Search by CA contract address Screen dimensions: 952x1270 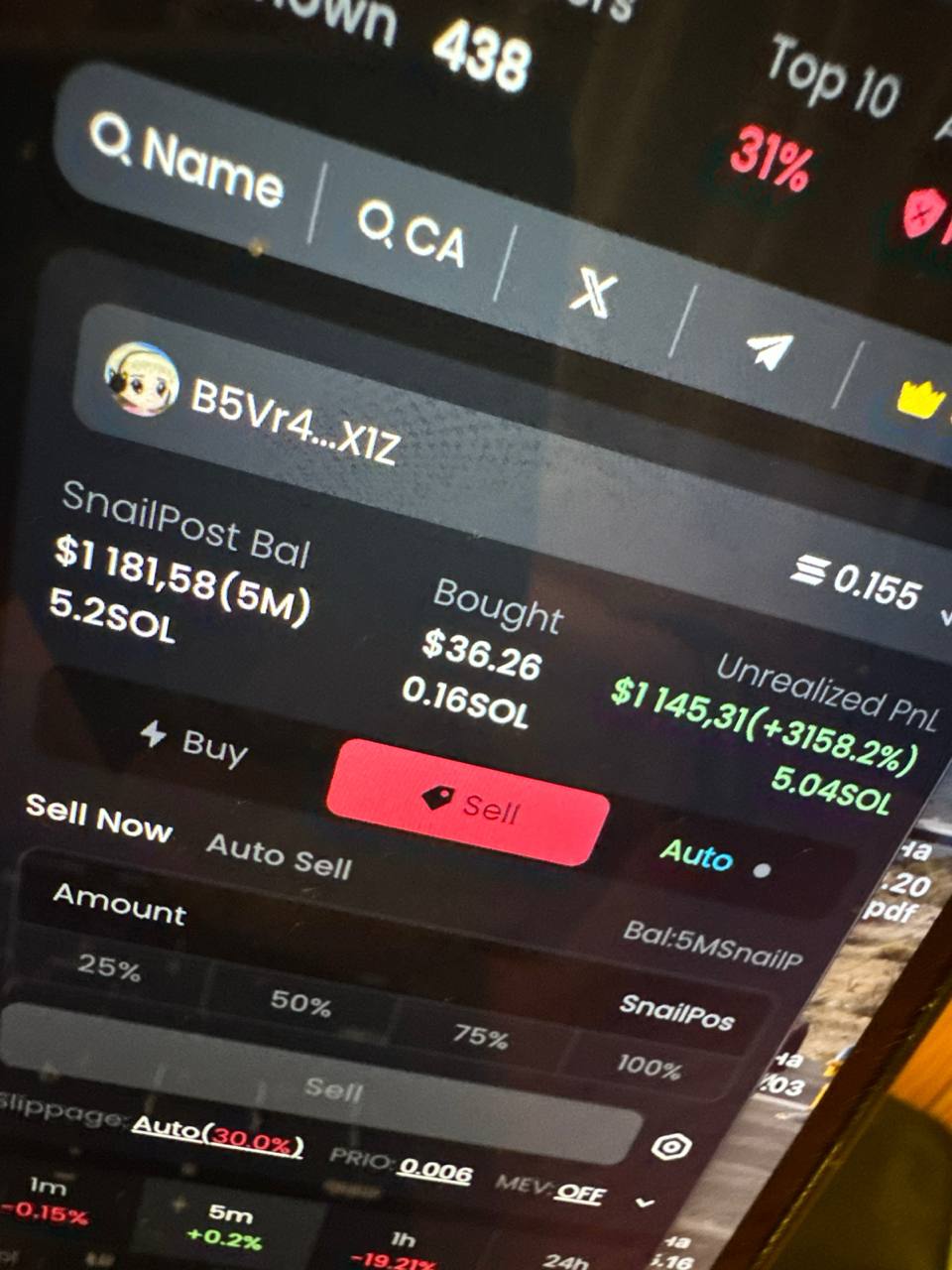click(x=411, y=231)
